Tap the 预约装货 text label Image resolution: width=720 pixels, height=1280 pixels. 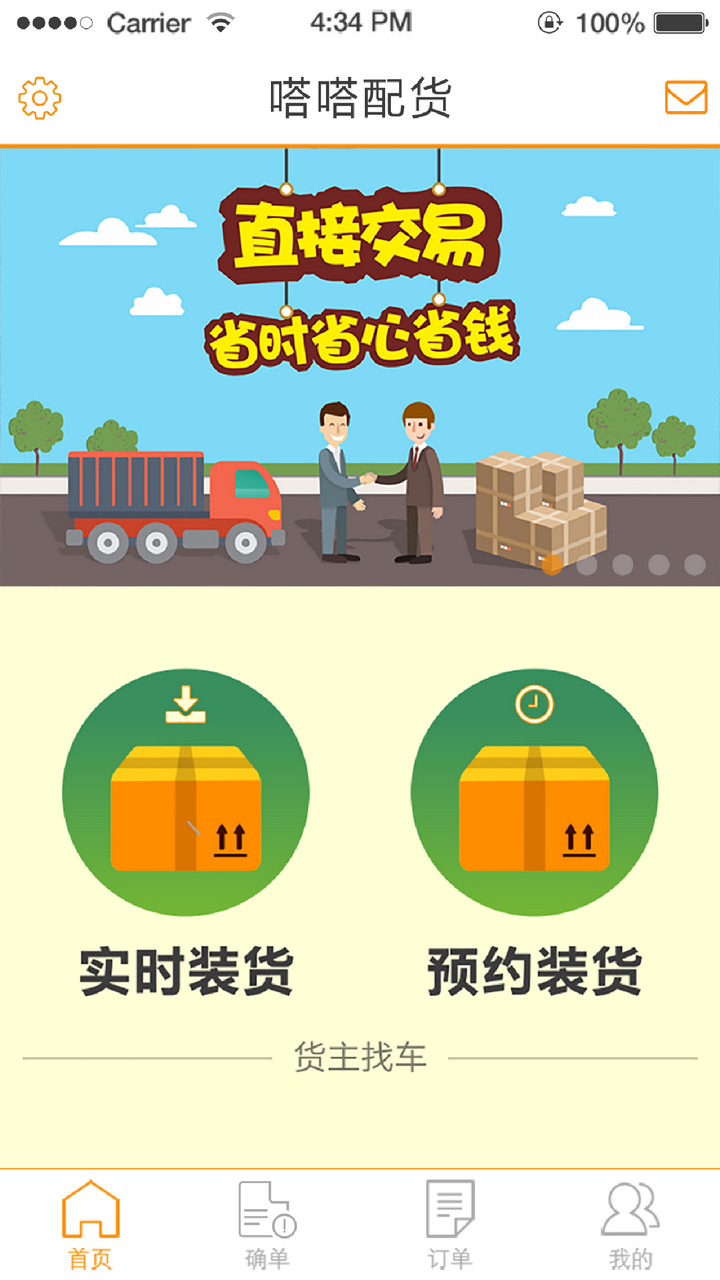[533, 967]
